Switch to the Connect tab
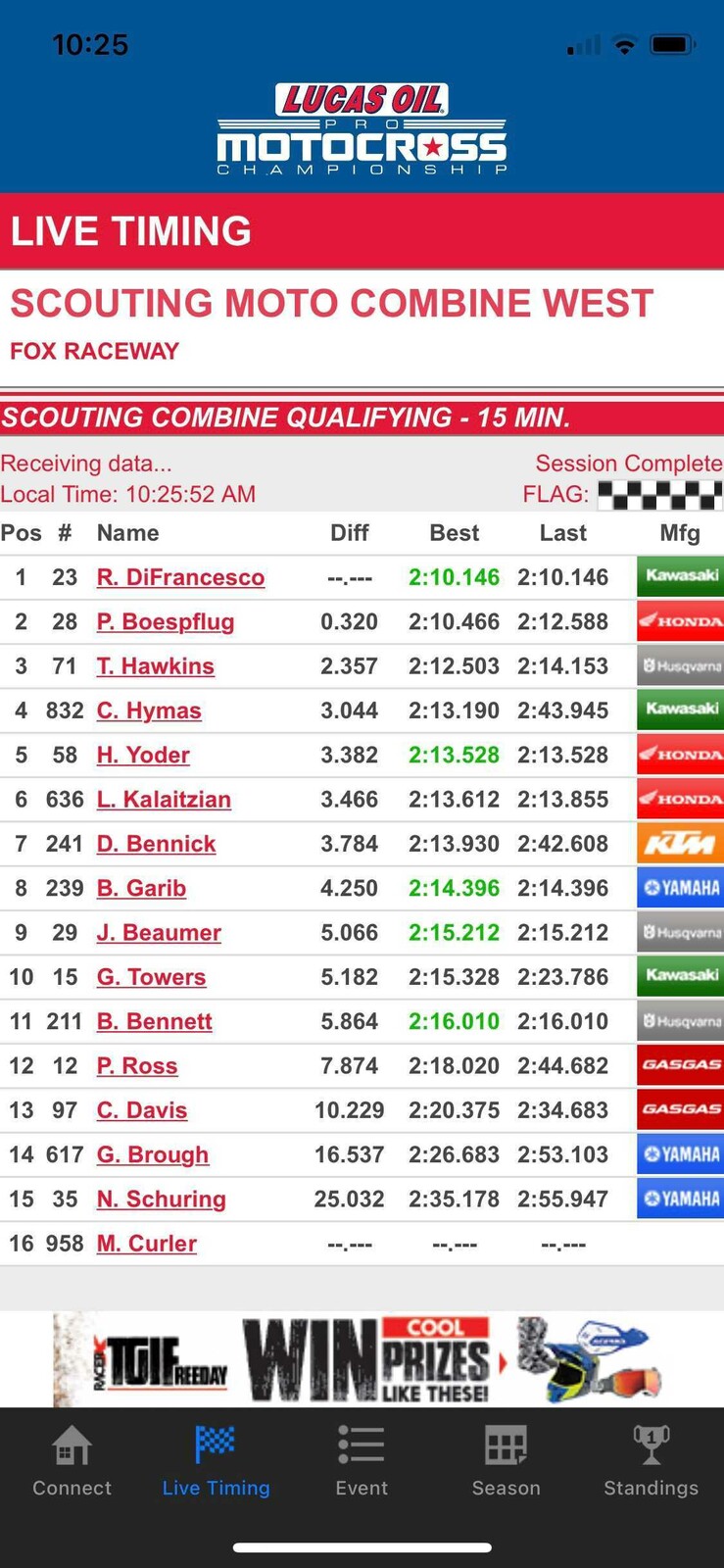The width and height of the screenshot is (724, 1568). (72, 1460)
